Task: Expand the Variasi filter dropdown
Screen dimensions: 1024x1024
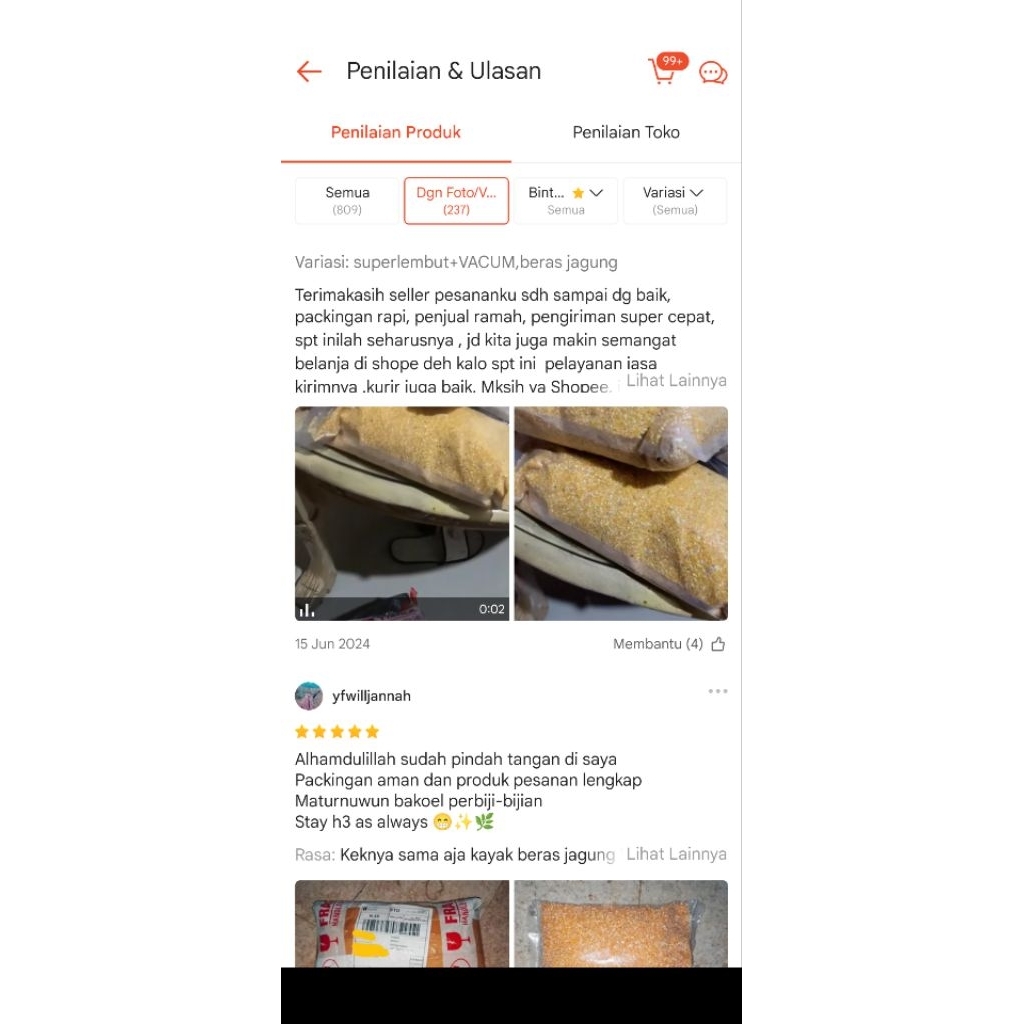Action: point(674,200)
